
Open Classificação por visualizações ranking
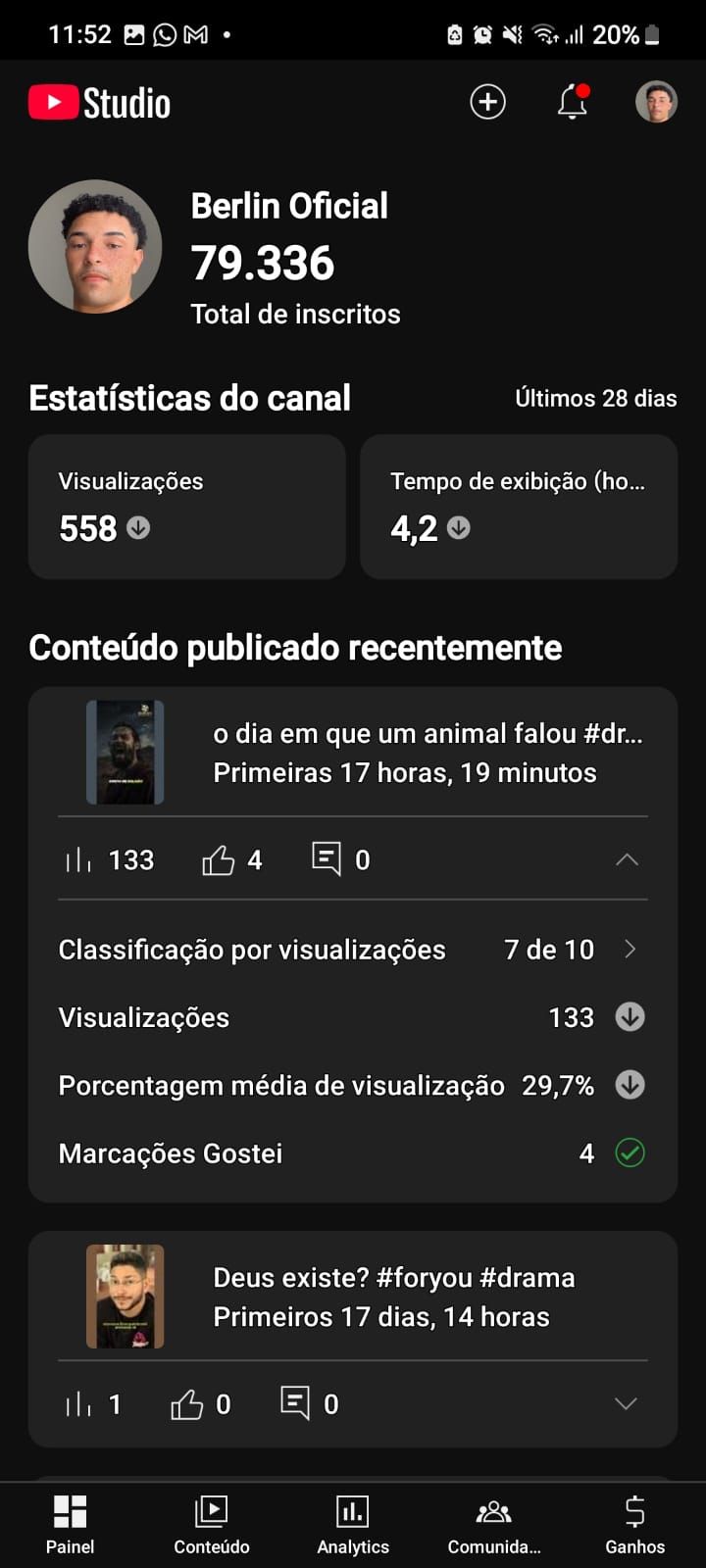[x=353, y=949]
